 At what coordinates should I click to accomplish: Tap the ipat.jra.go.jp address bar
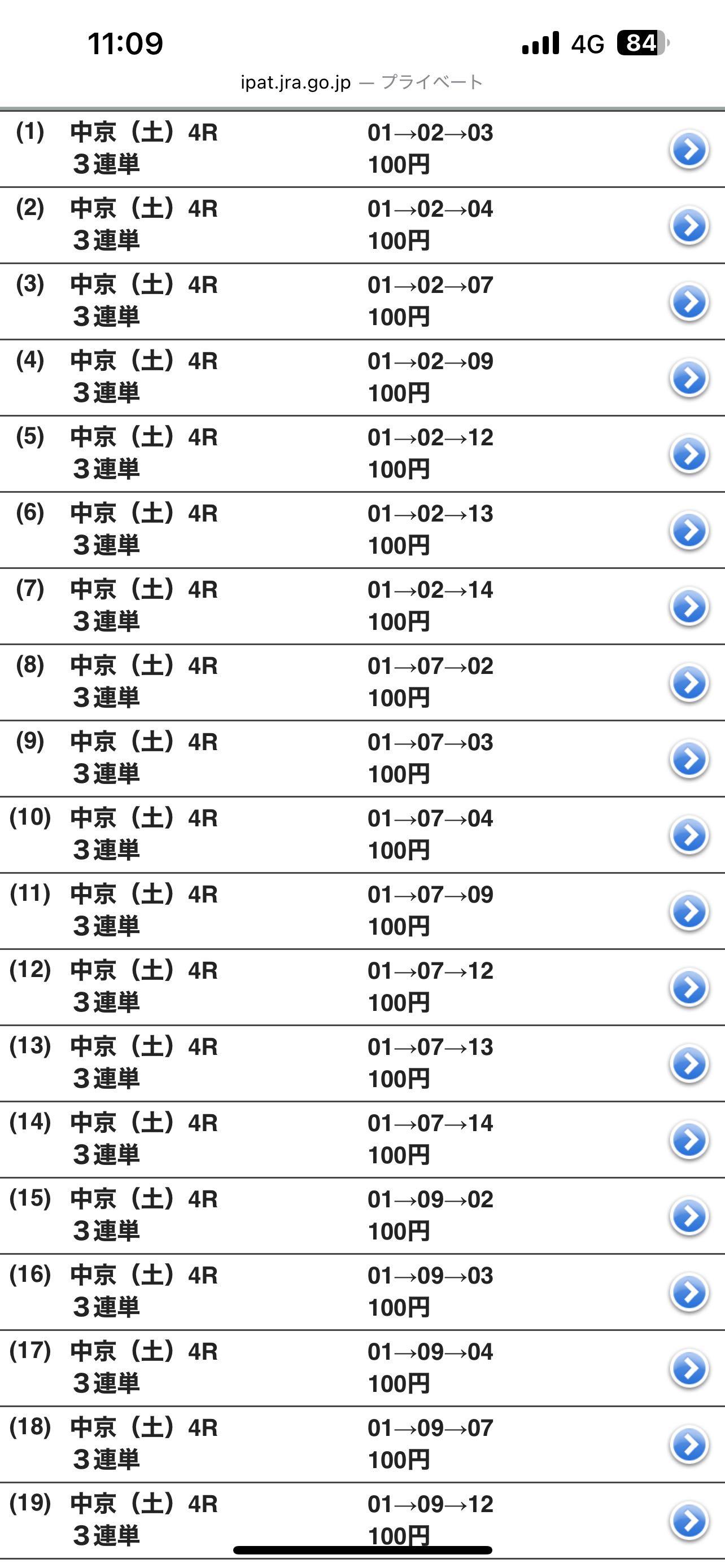click(361, 82)
